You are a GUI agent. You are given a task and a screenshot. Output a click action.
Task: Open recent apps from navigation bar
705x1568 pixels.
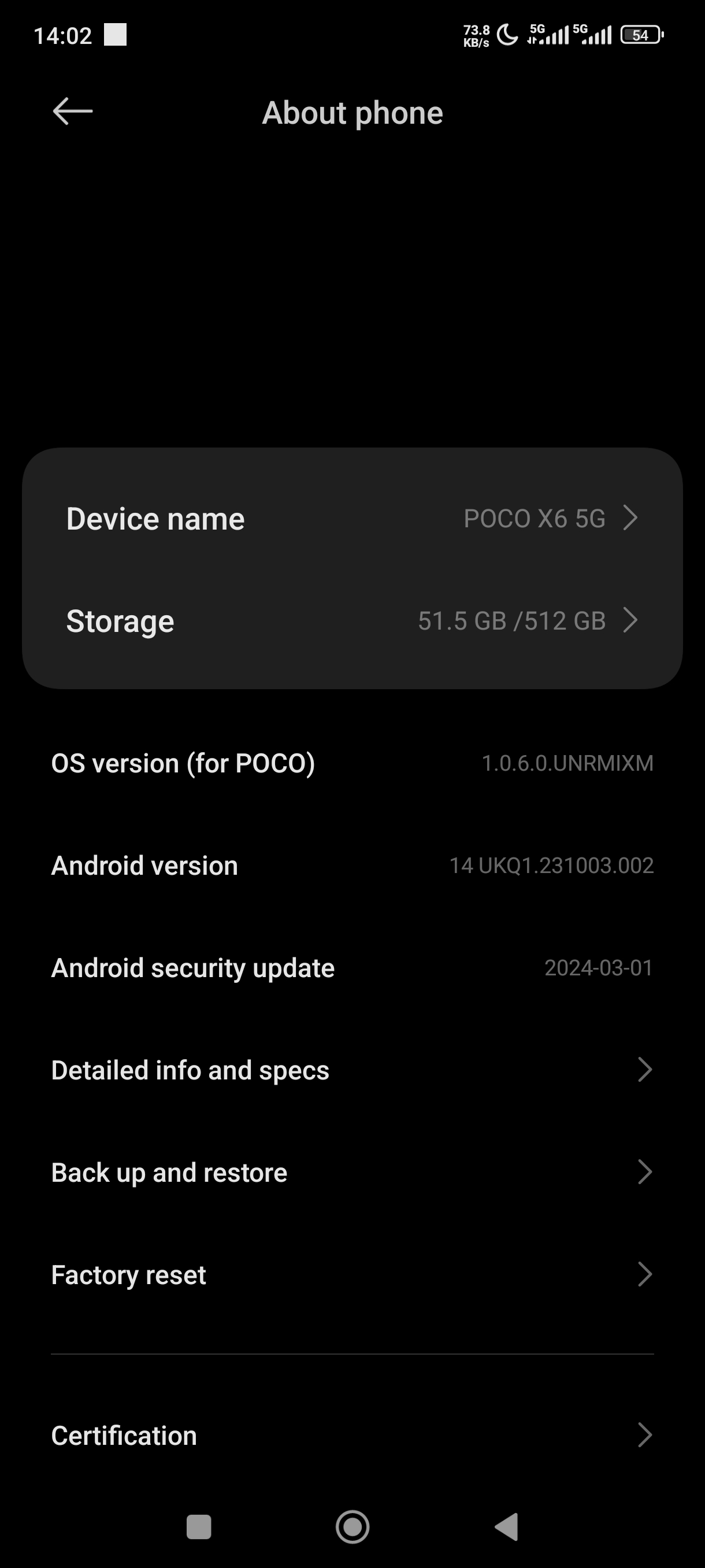(x=199, y=1526)
